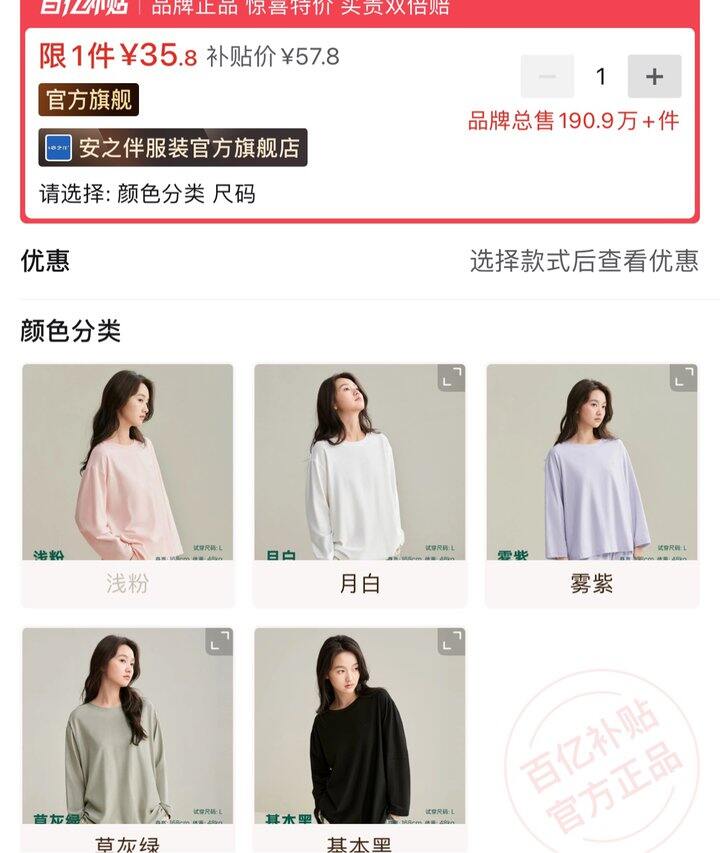Enlarge the 基本黑 product image
The width and height of the screenshot is (720, 853).
[x=452, y=642]
